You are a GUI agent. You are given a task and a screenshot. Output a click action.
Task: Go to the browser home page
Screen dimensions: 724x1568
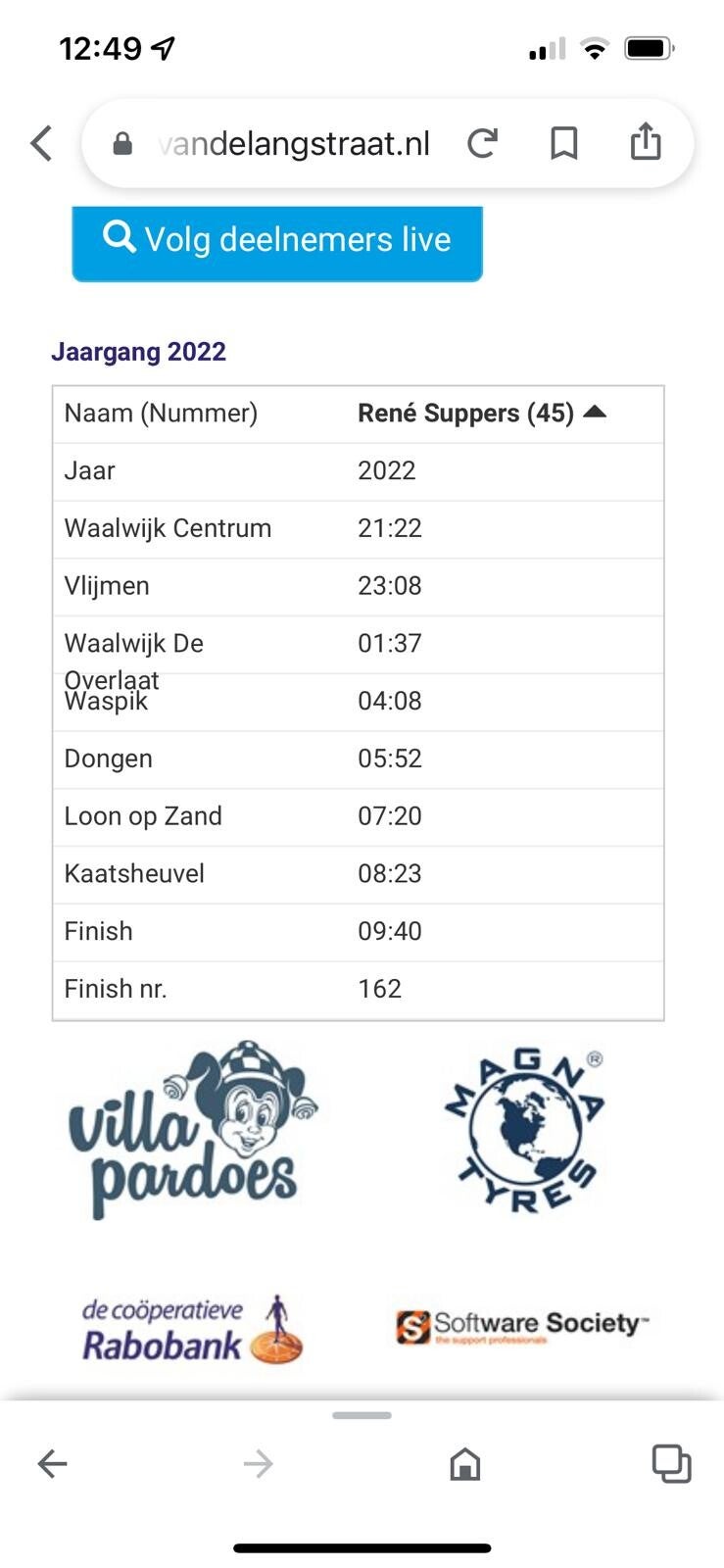point(465,1464)
